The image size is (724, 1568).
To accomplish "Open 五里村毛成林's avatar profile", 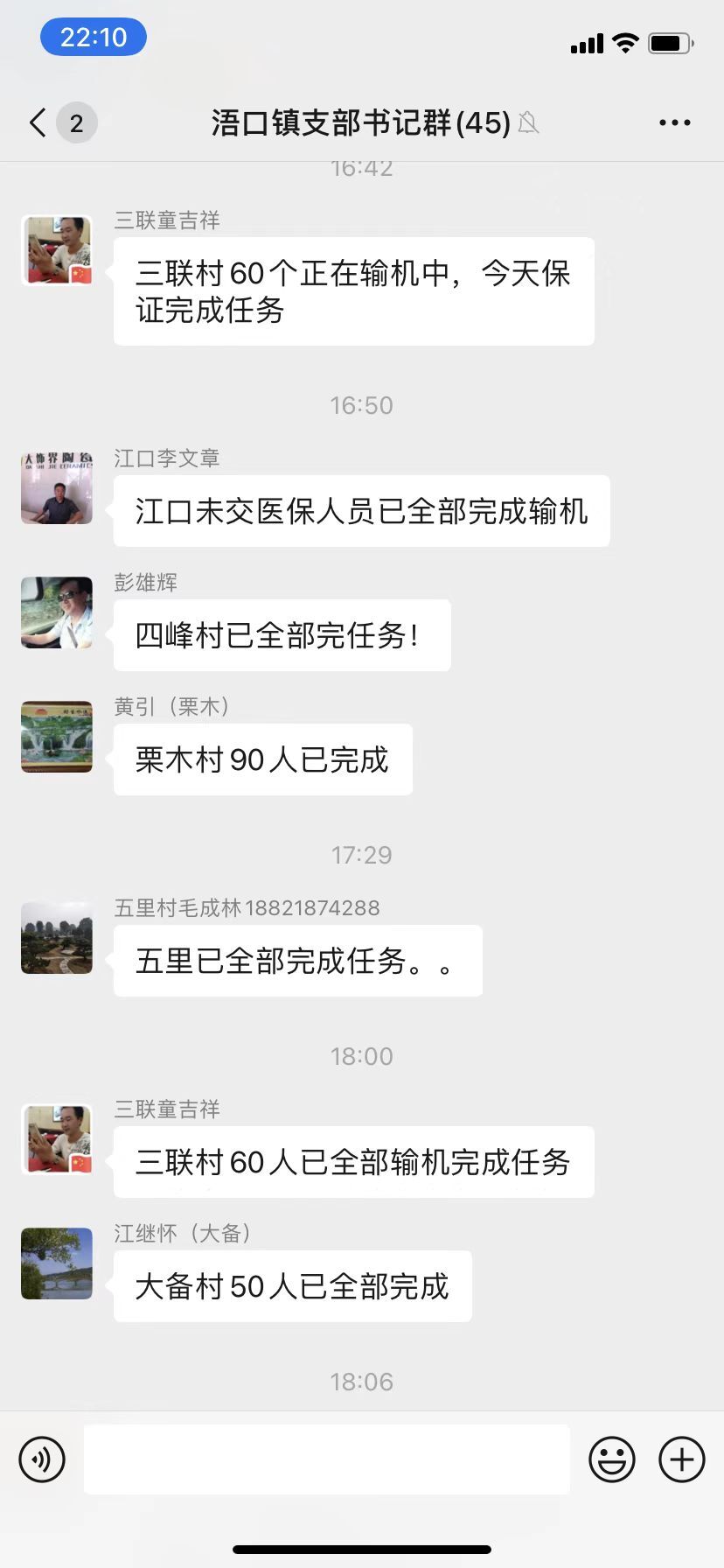I will click(x=57, y=938).
